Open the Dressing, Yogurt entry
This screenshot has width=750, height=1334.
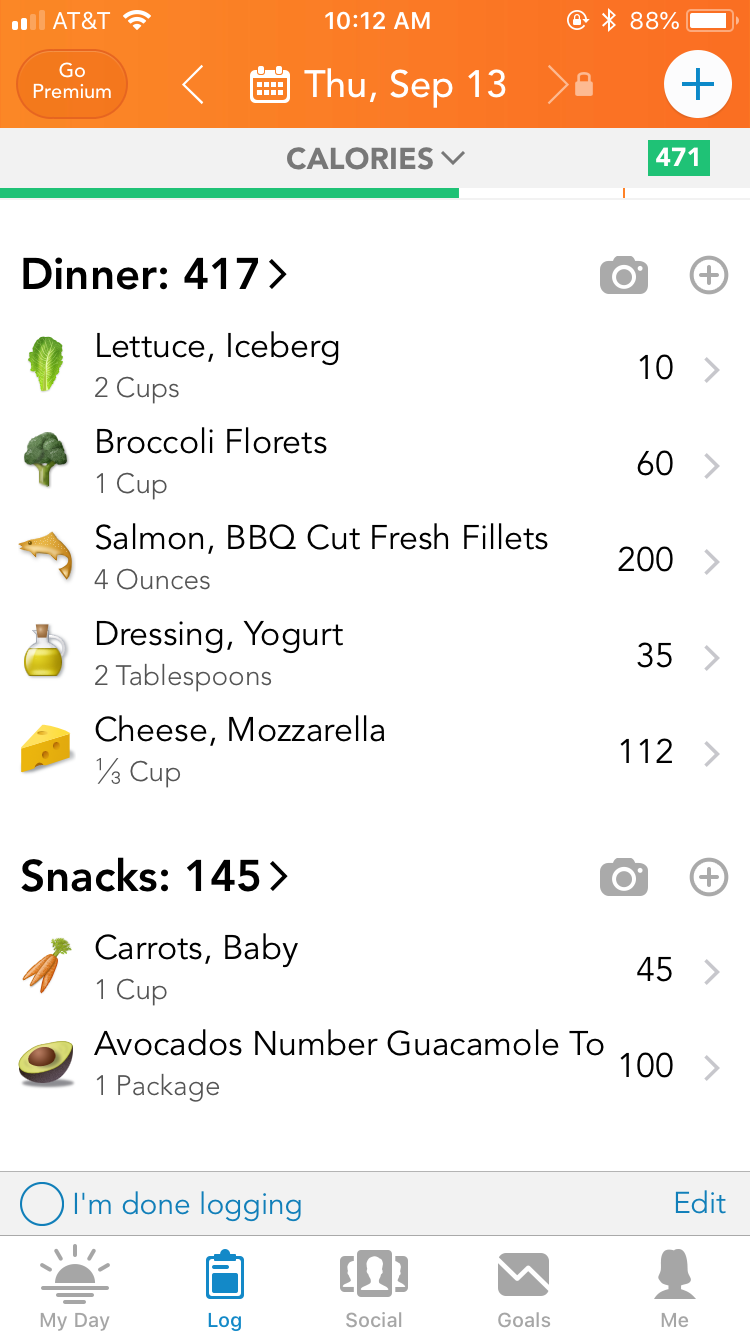point(370,654)
